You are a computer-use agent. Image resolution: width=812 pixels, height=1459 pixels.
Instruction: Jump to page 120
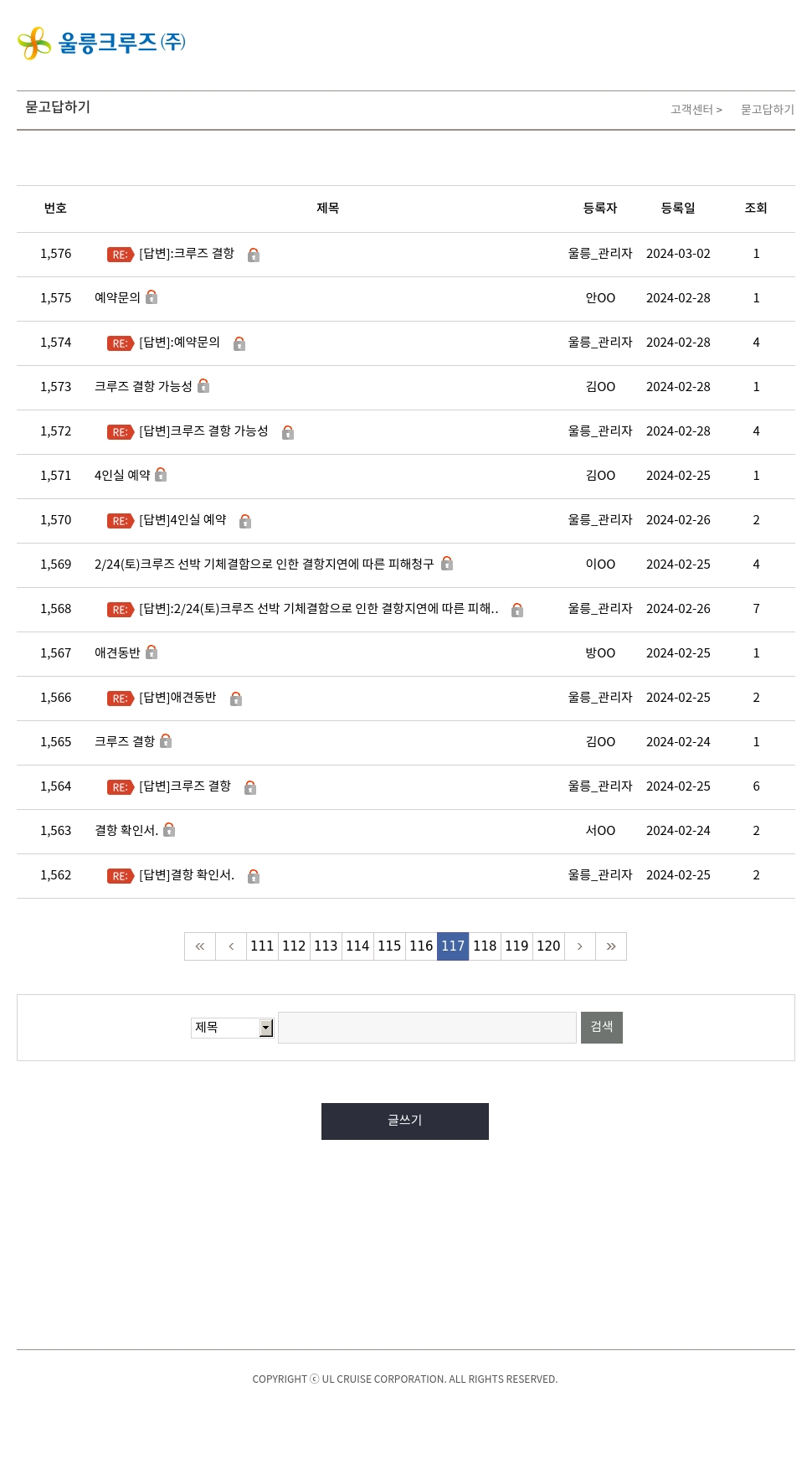coord(548,946)
